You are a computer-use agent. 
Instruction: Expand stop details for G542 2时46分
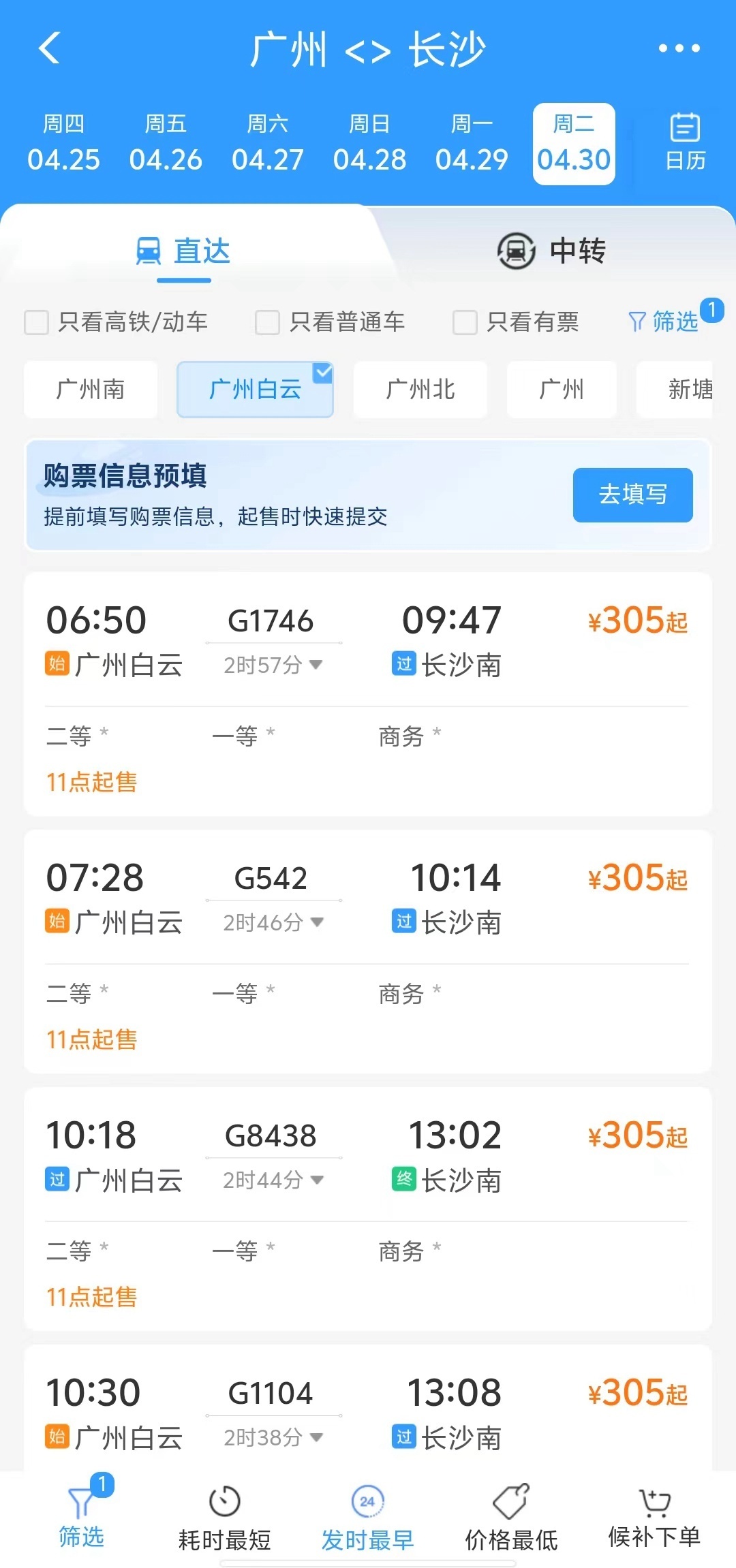click(273, 922)
